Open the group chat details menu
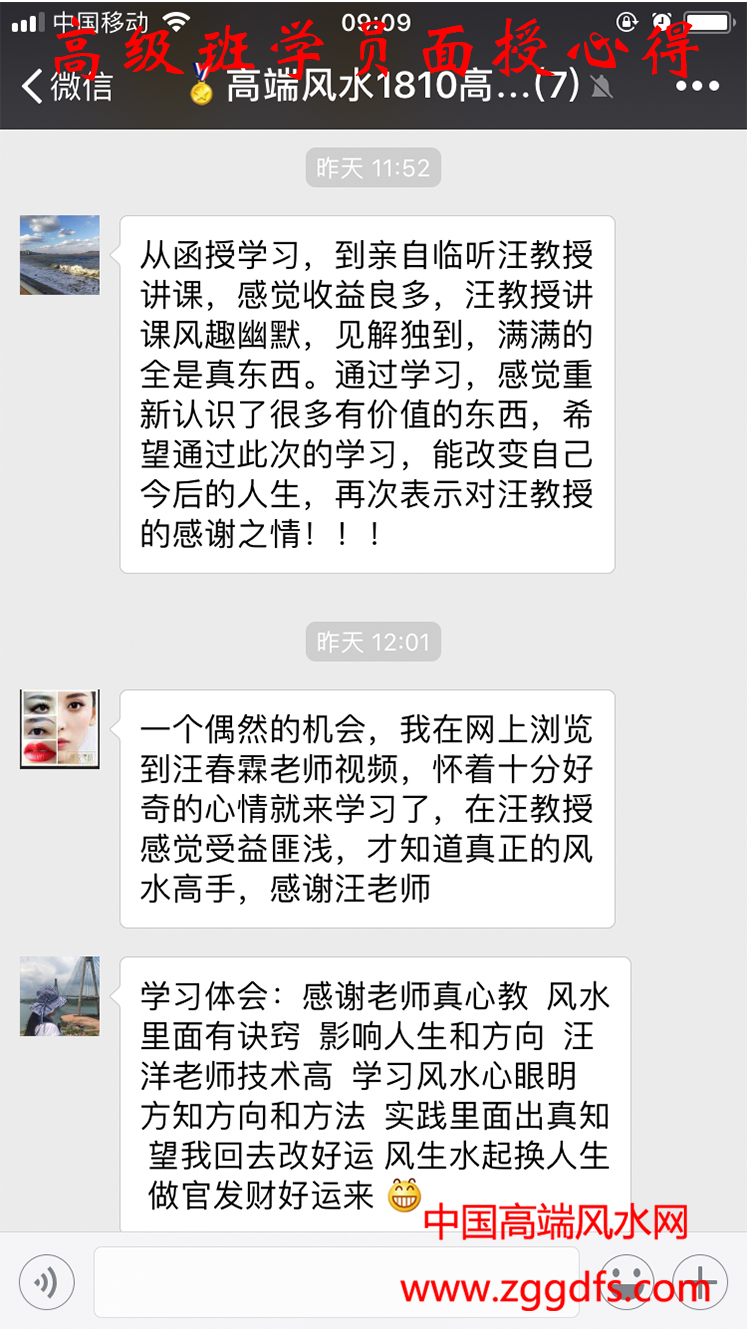This screenshot has width=748, height=1329. tap(697, 87)
